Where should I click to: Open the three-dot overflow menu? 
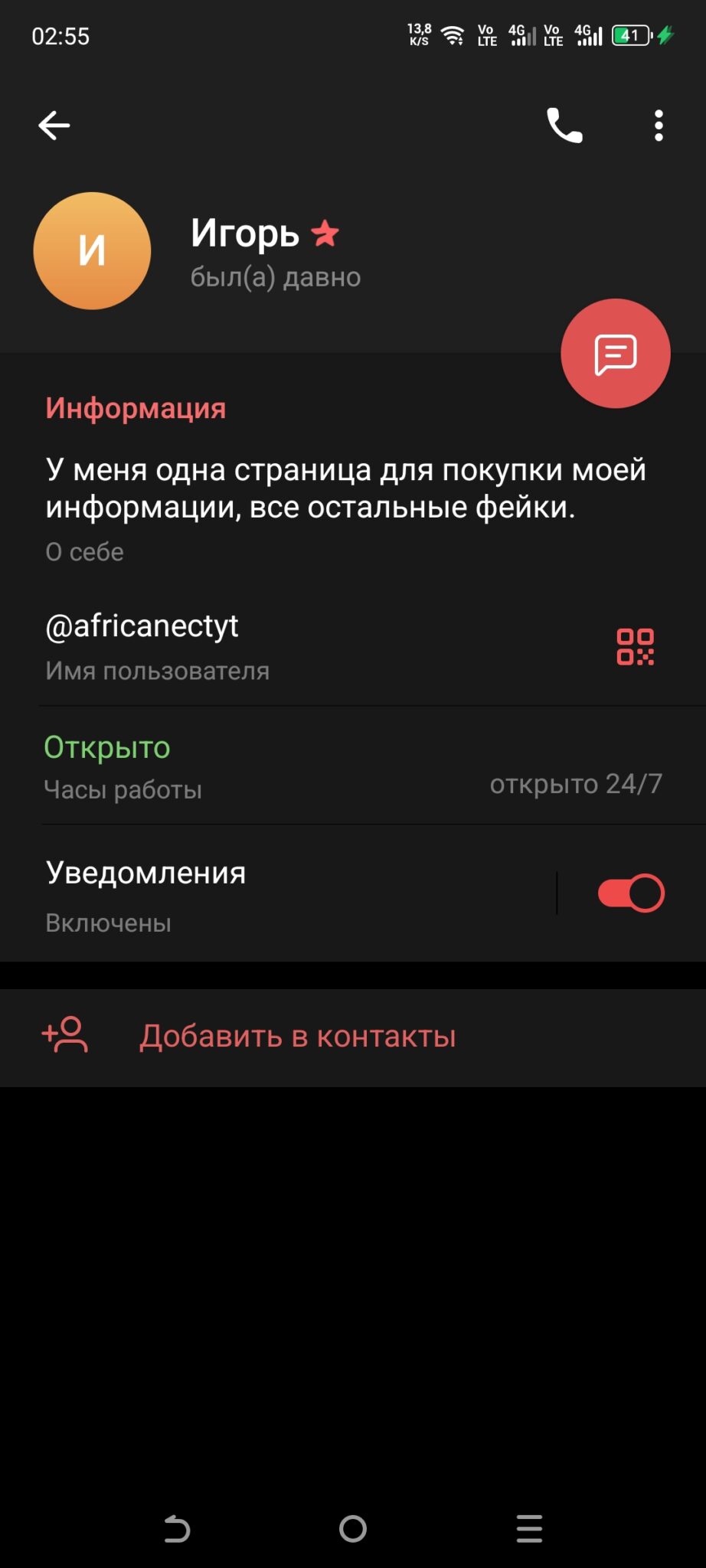click(659, 126)
